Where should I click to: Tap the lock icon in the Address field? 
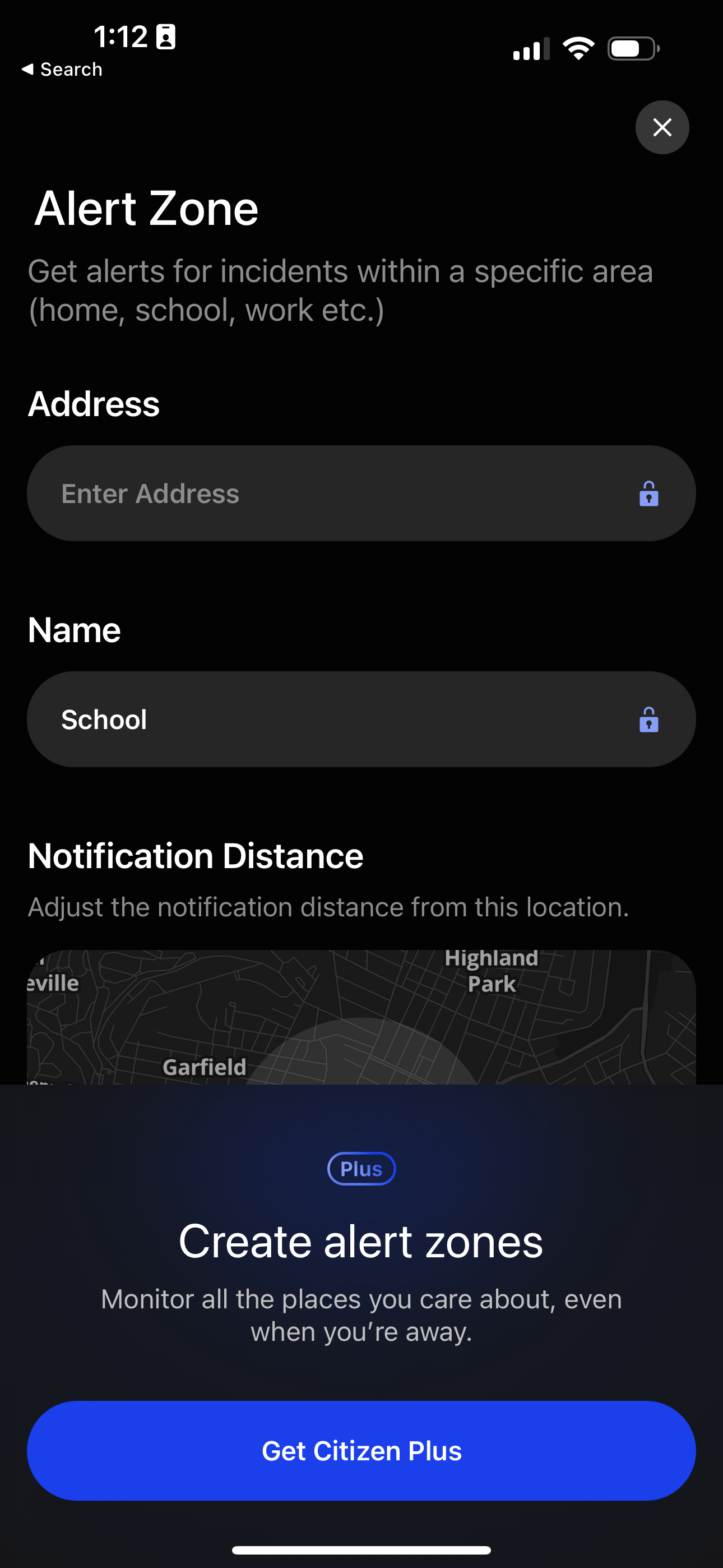649,493
